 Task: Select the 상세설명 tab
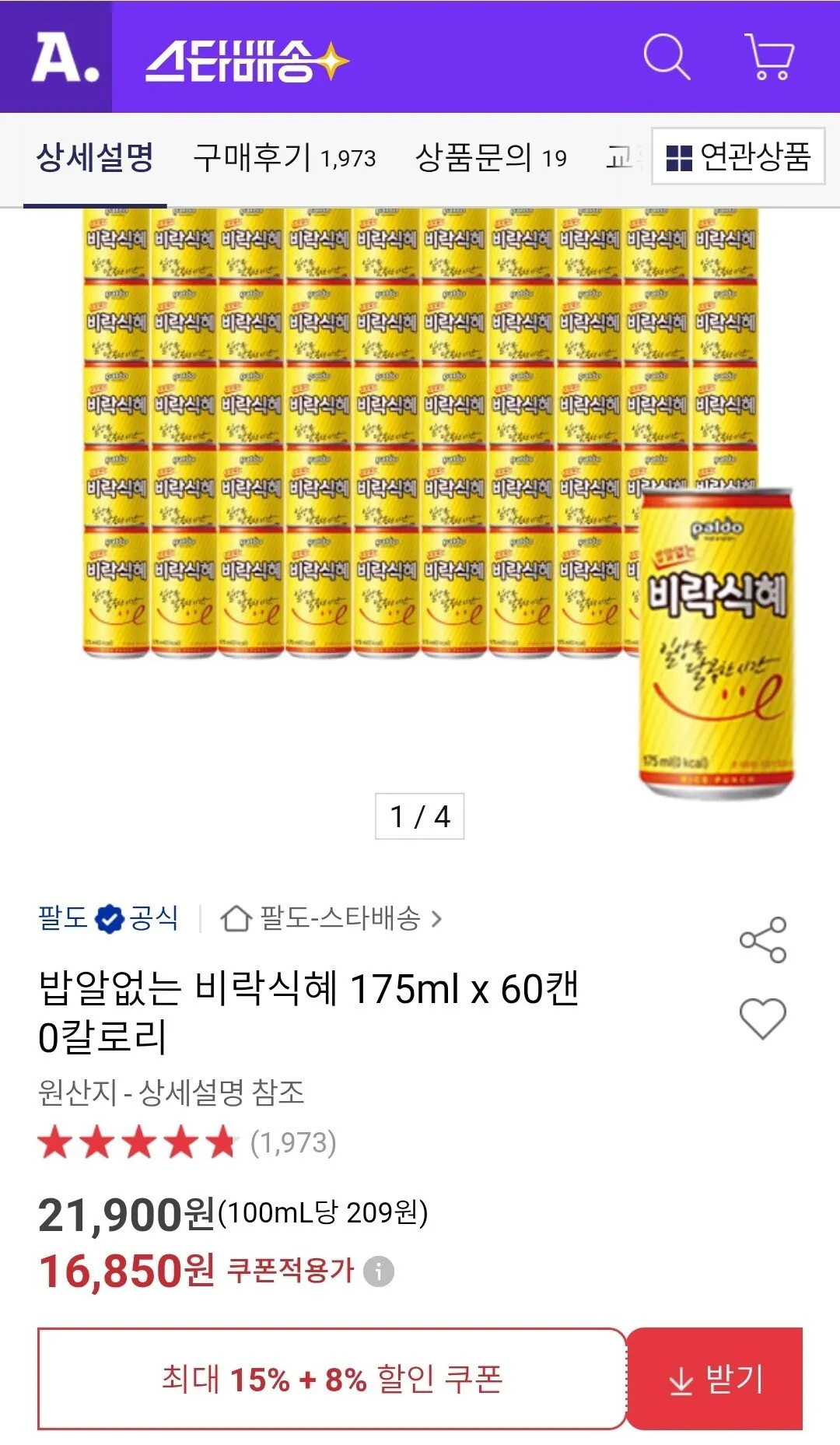click(x=95, y=156)
